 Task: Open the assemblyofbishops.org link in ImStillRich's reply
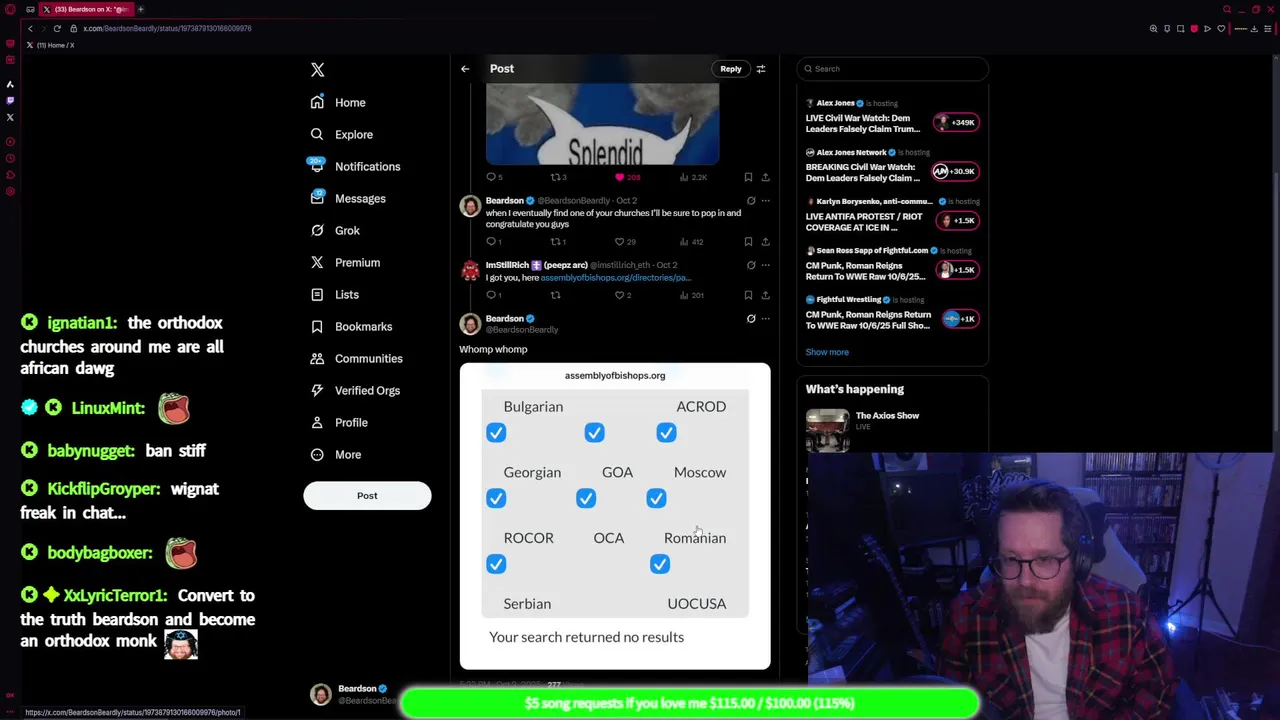point(614,278)
